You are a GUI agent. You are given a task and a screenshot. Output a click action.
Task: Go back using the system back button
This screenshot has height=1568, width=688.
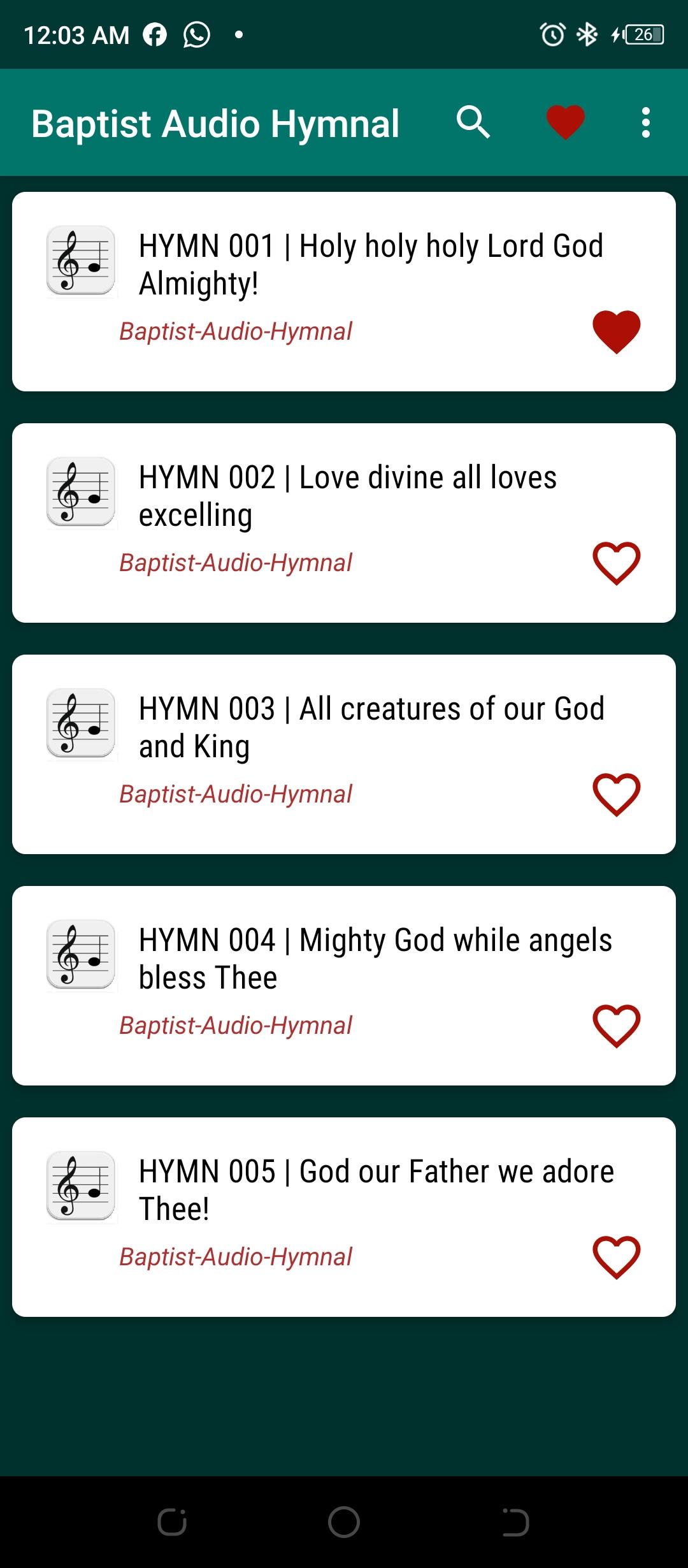[x=515, y=1522]
